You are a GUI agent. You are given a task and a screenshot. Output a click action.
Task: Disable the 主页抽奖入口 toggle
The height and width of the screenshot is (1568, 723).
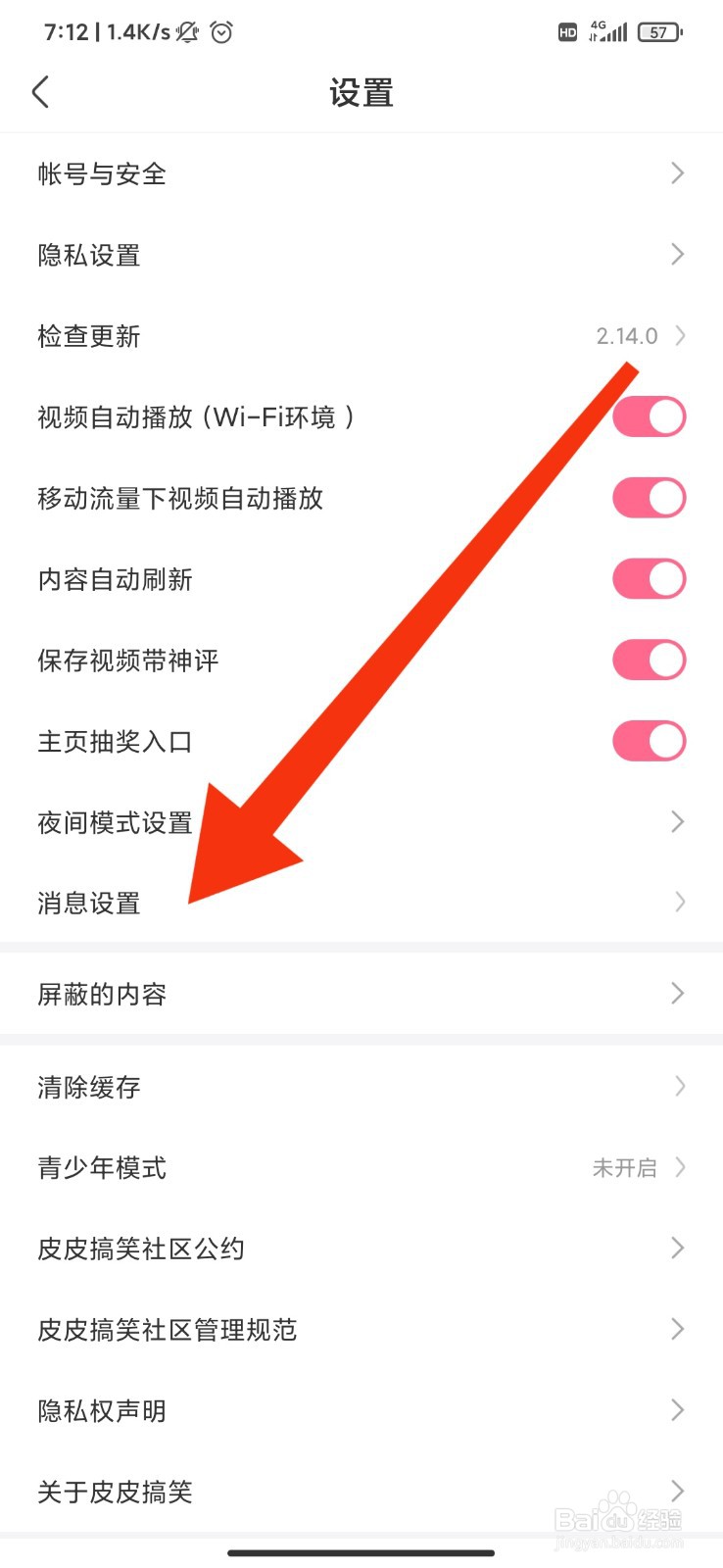click(x=649, y=740)
